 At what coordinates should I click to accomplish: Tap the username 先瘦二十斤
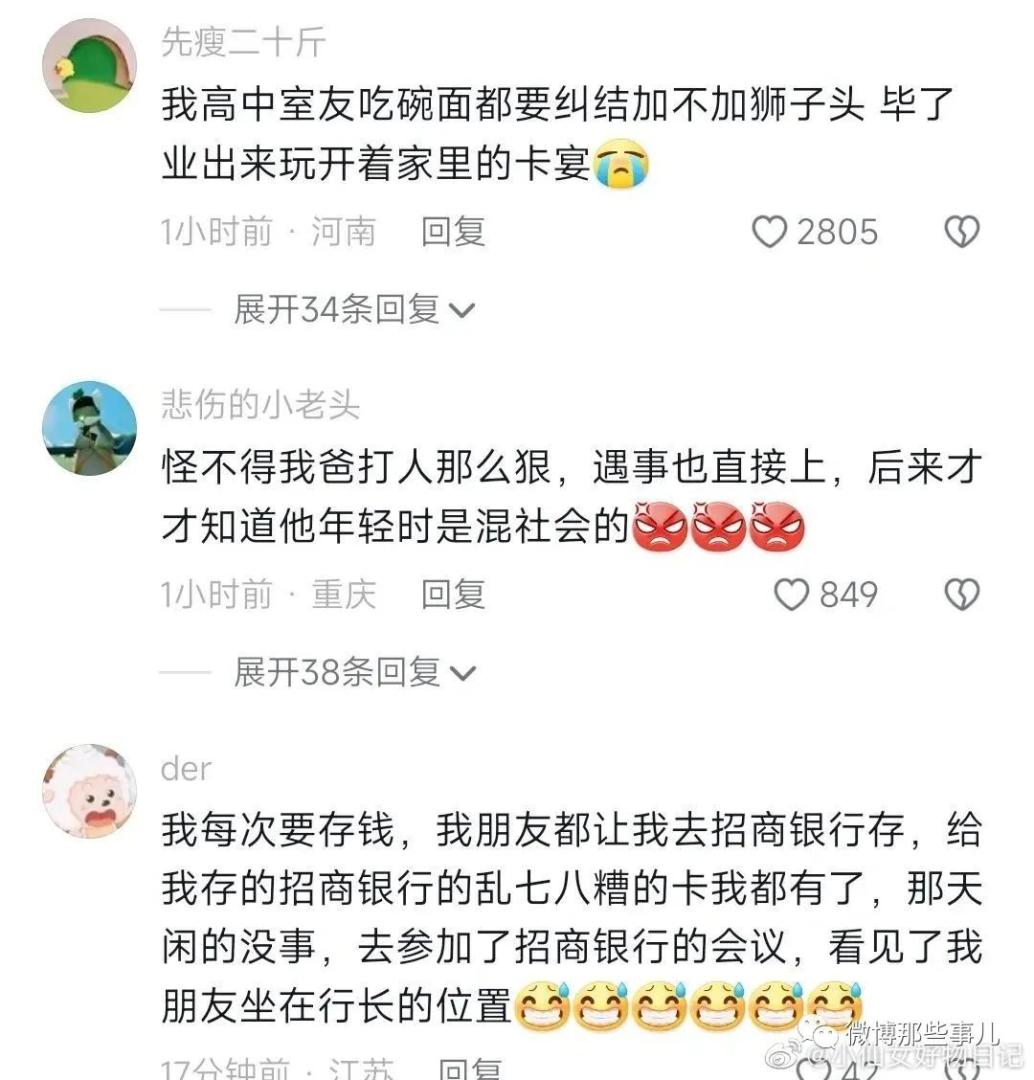tap(243, 43)
